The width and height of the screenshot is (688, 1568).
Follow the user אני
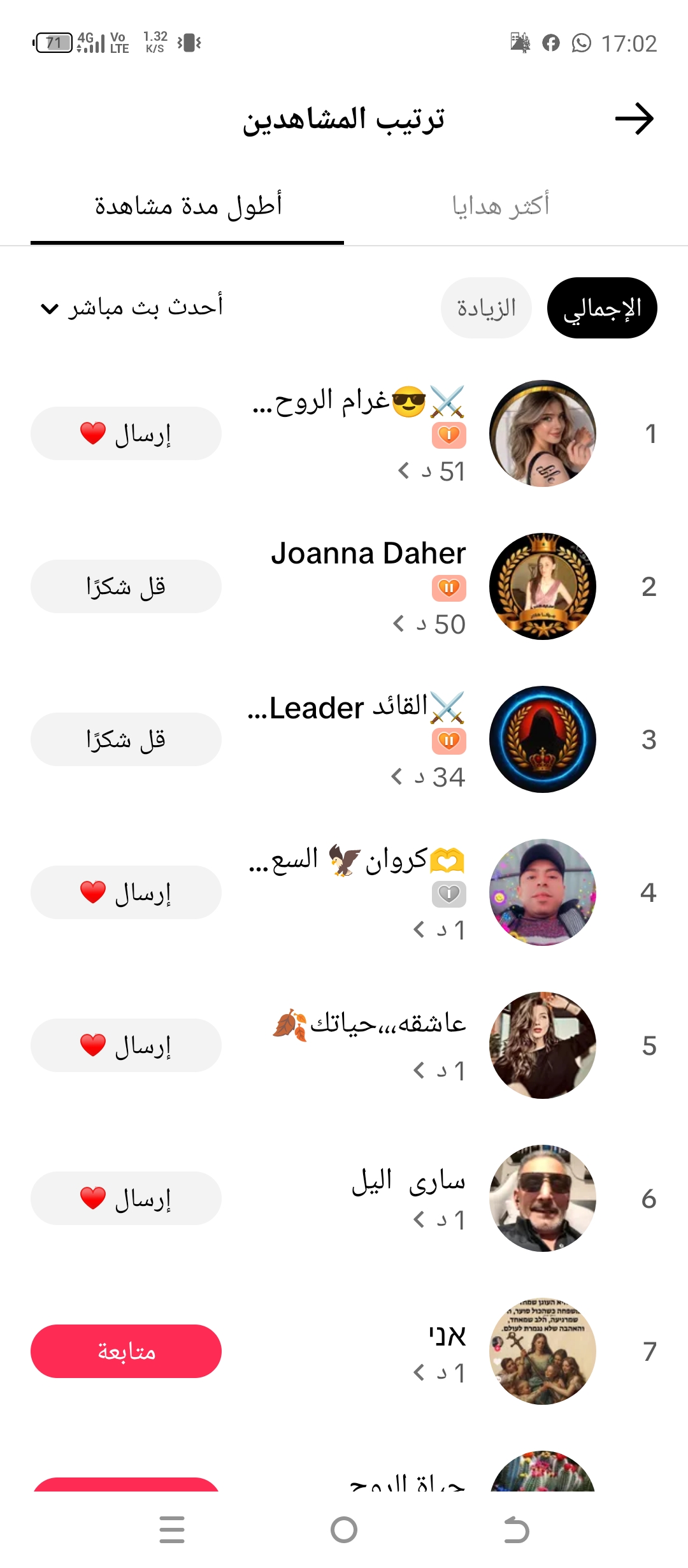point(126,1351)
